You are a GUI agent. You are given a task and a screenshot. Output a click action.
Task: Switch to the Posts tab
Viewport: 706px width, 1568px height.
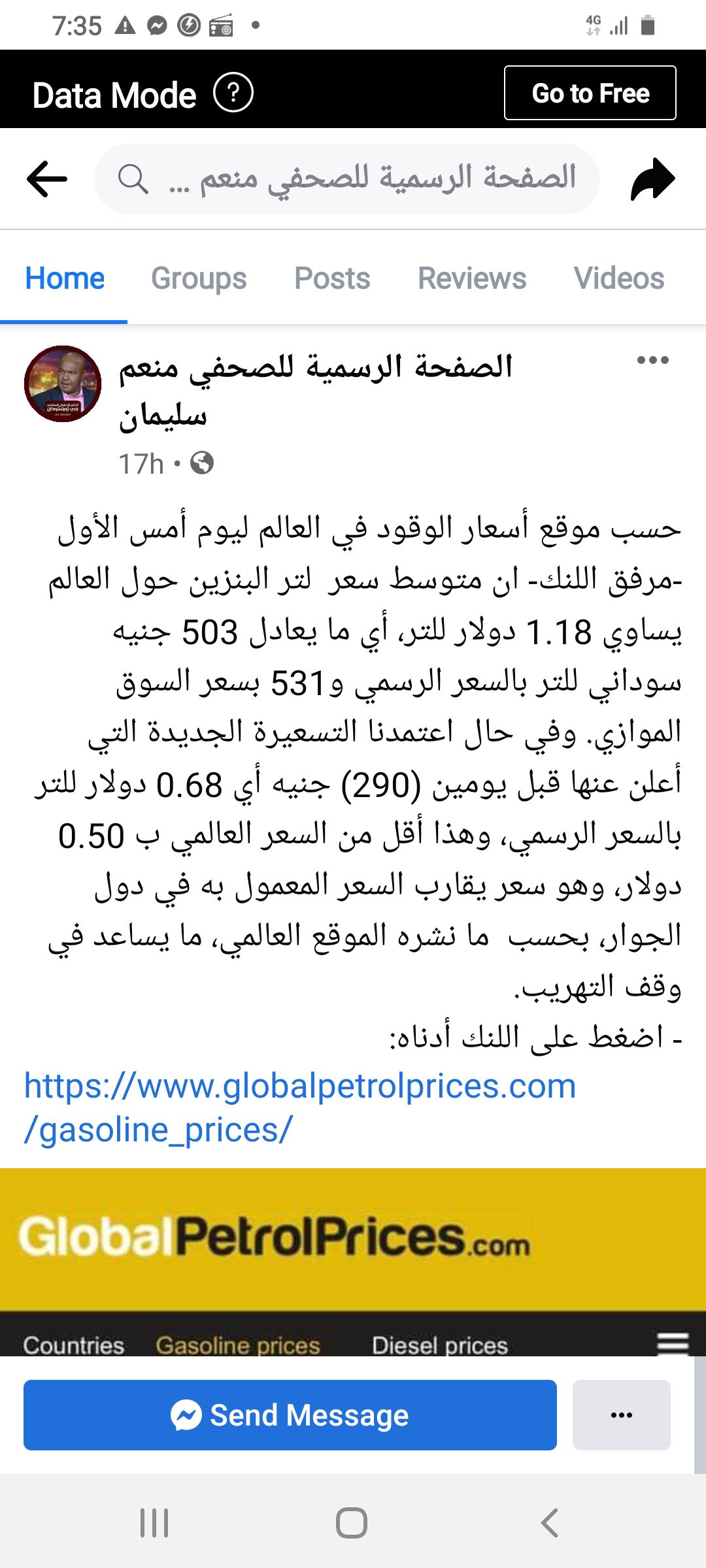click(332, 278)
